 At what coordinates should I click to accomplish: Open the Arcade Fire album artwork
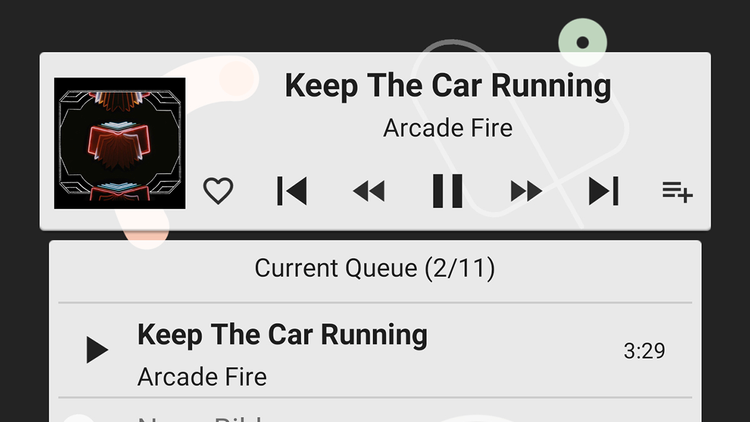[x=120, y=143]
